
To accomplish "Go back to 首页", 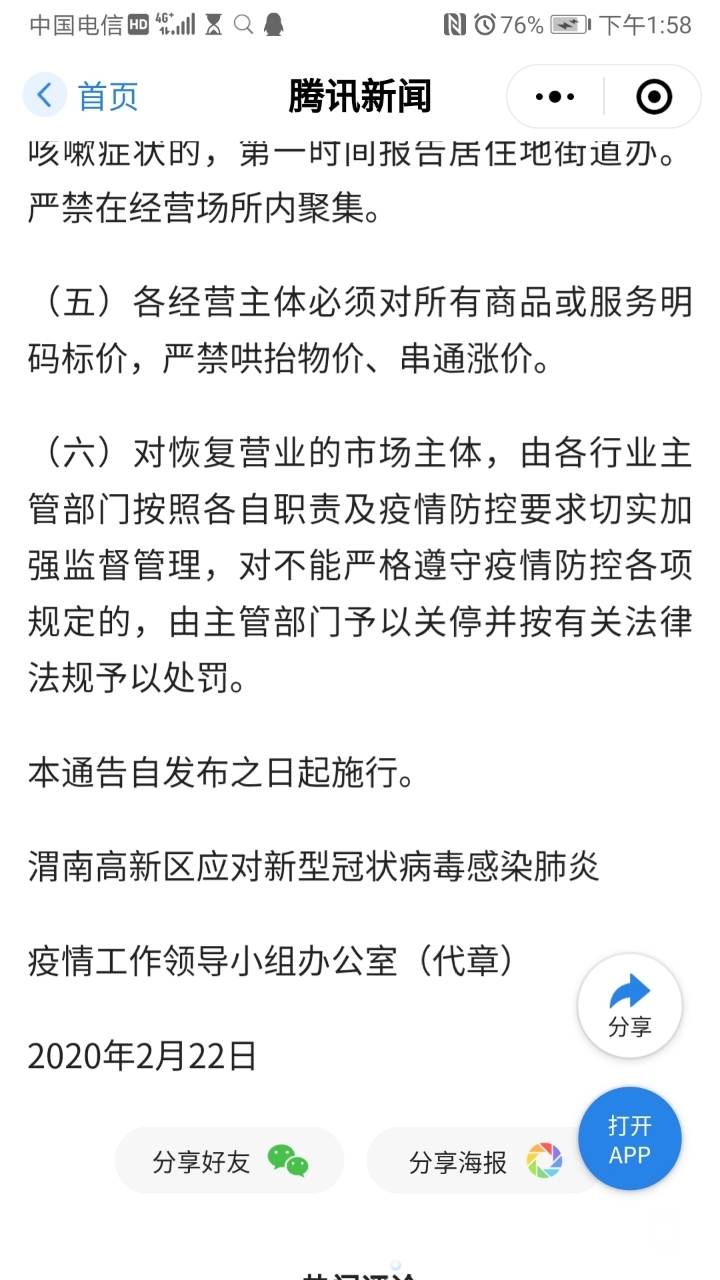I will (x=82, y=97).
